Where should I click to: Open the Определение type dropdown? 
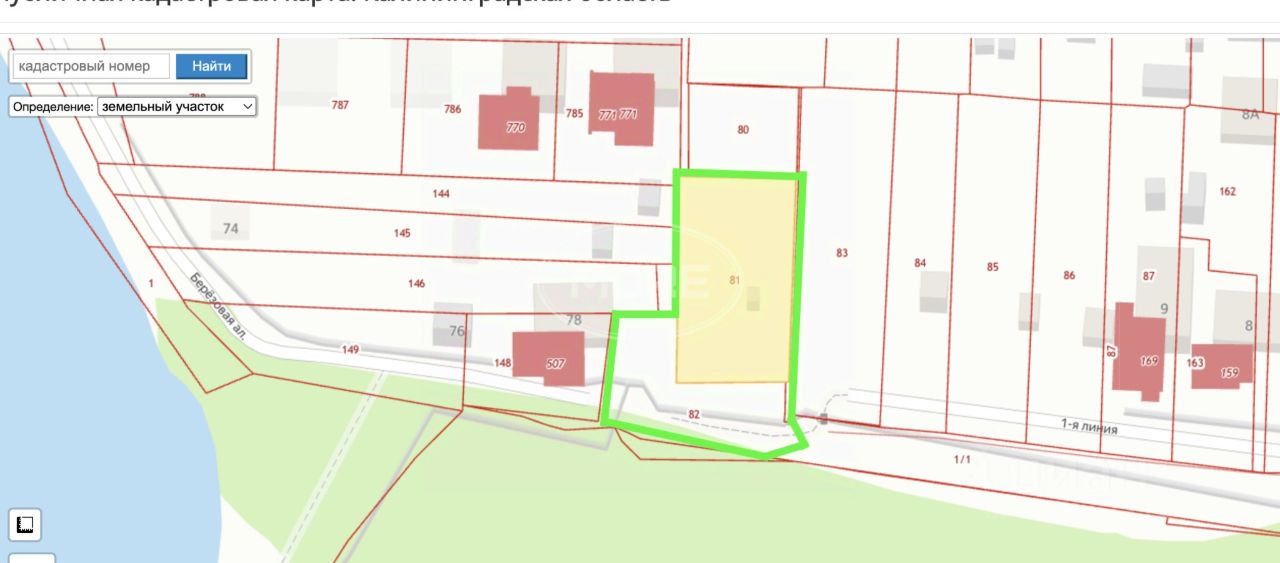177,106
